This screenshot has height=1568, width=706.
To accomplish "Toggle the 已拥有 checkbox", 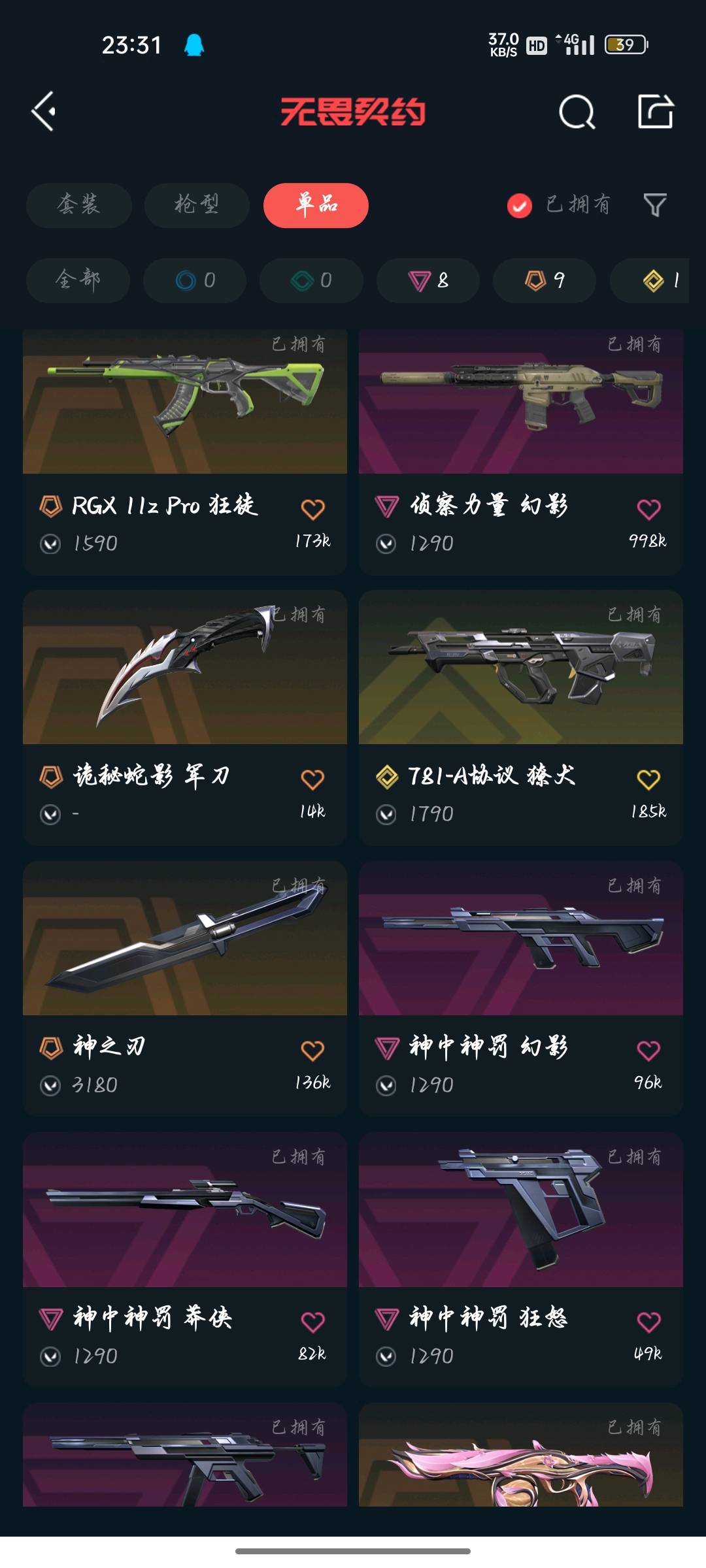I will click(520, 206).
